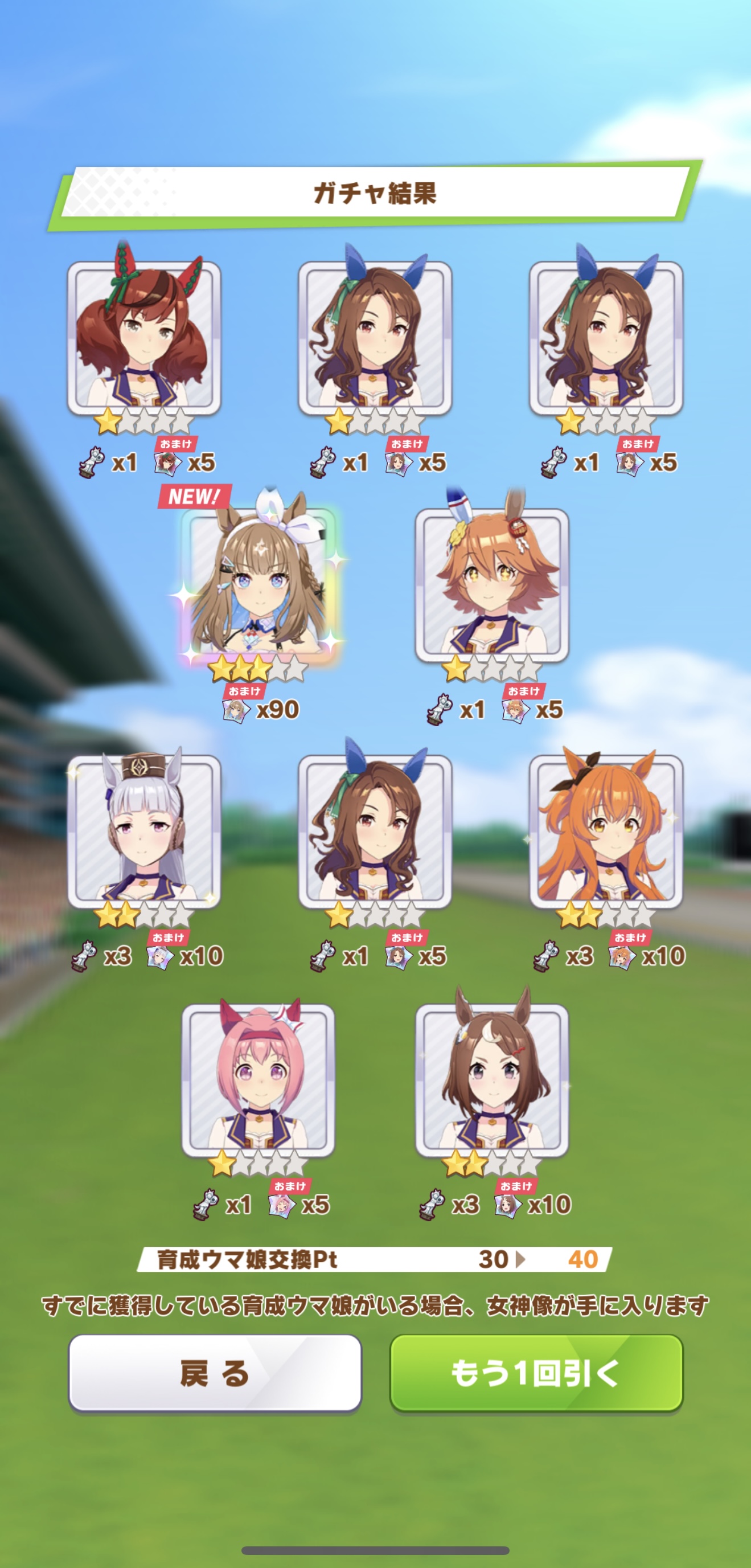Open the NEW three-star rainbow character card
This screenshot has height=1568, width=751.
tap(260, 584)
